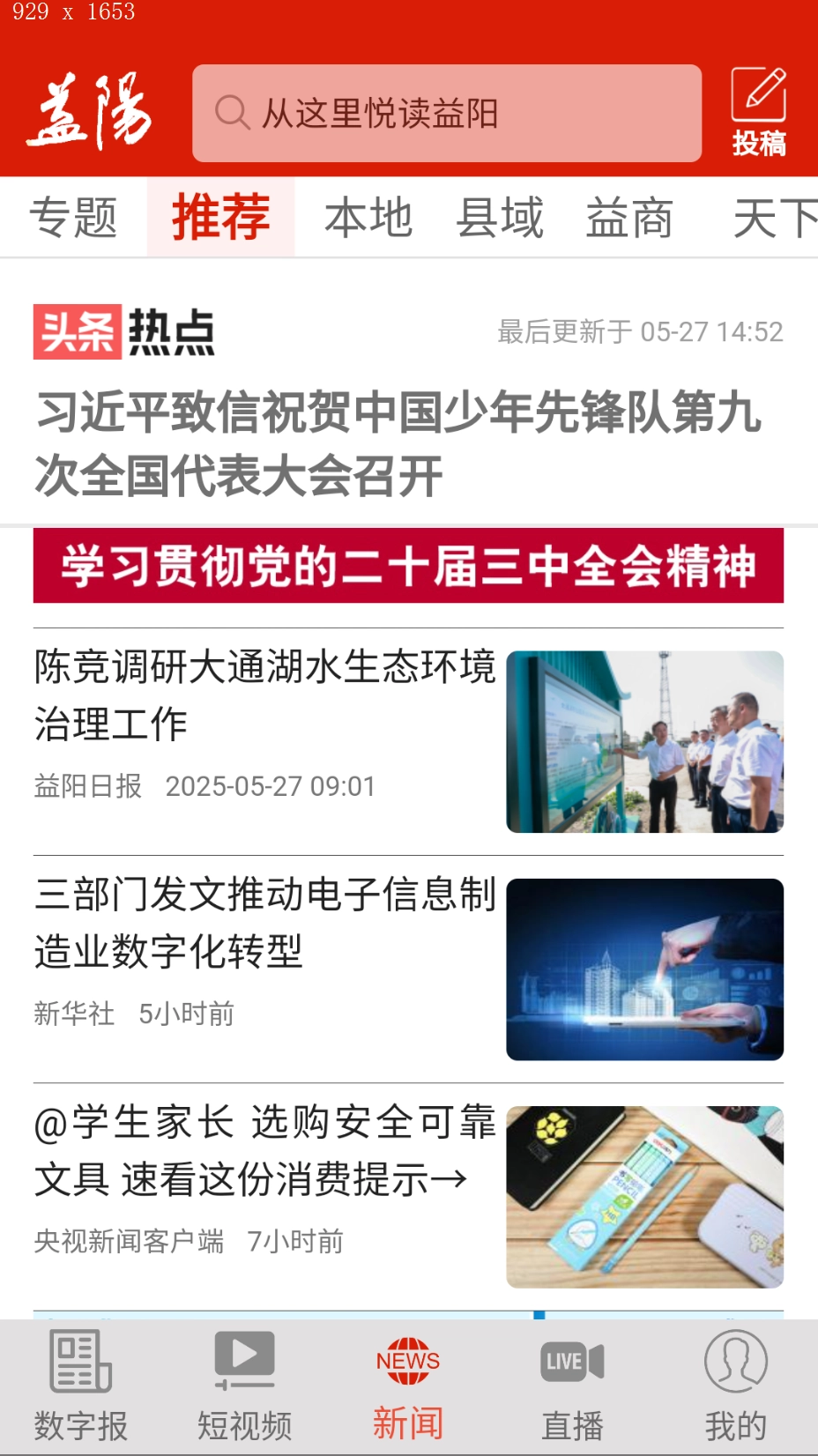The width and height of the screenshot is (818, 1456).
Task: Select the 天下 tab
Action: click(773, 217)
